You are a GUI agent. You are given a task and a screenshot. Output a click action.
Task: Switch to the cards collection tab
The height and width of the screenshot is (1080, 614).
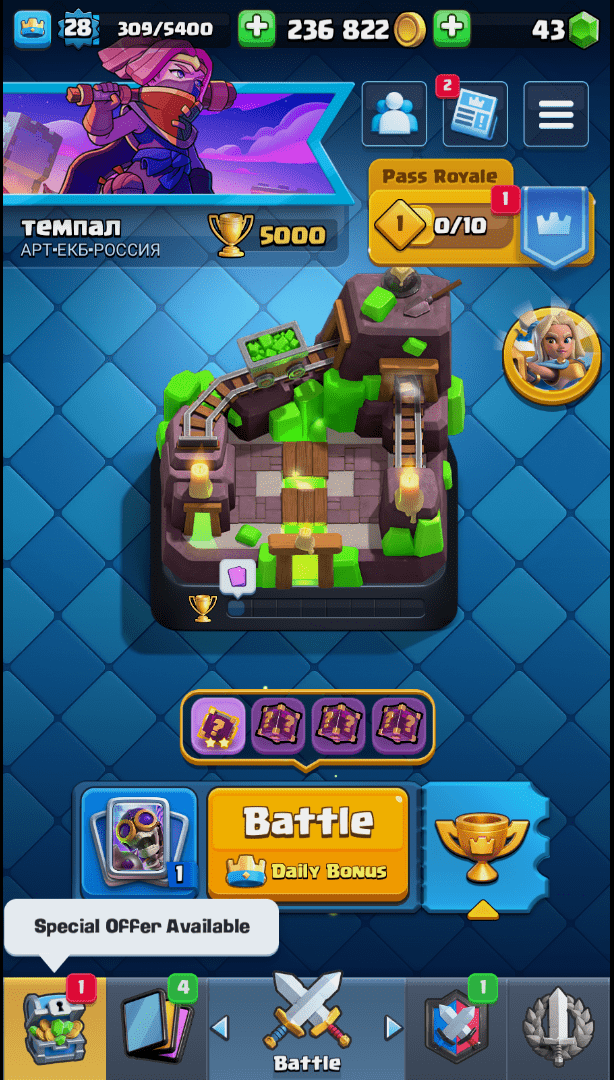click(x=155, y=1028)
